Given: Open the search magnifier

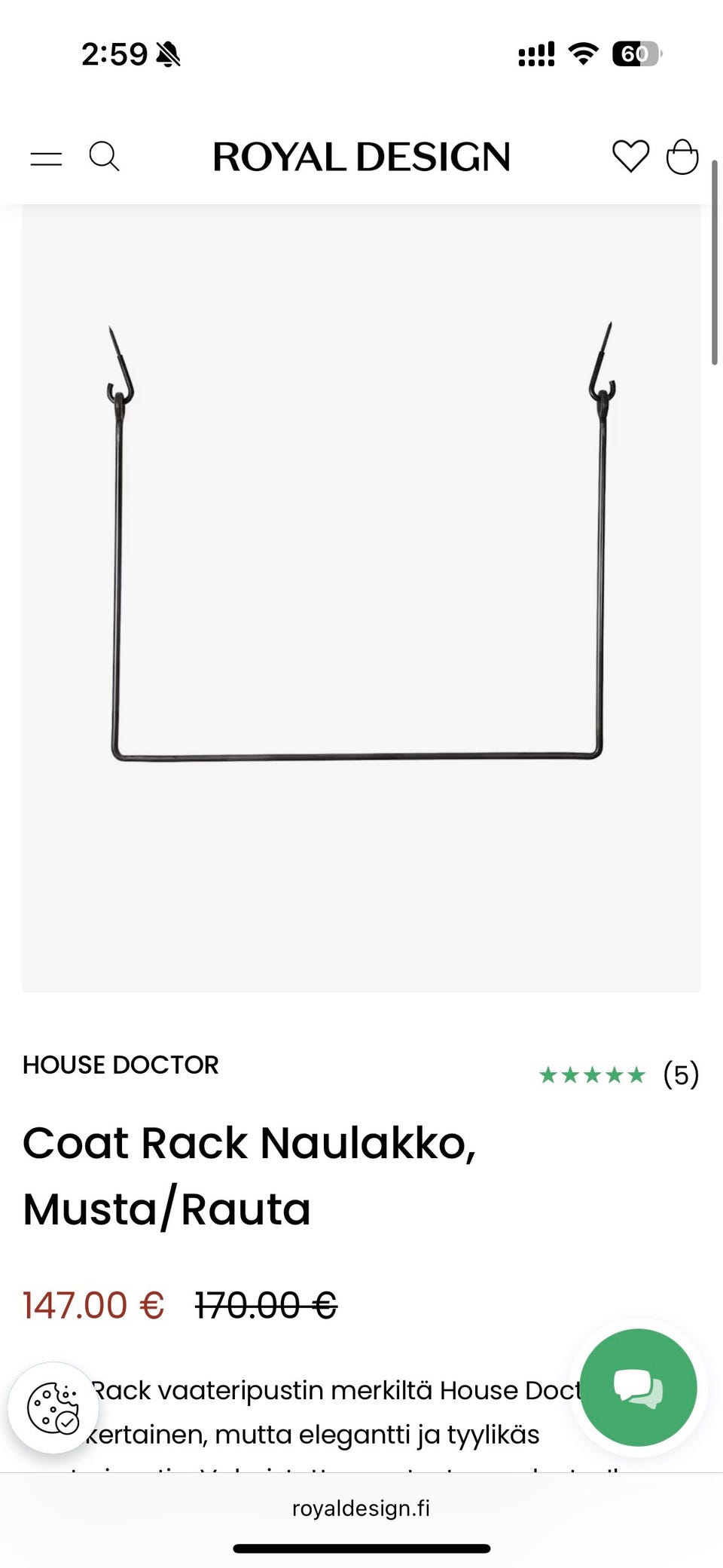Looking at the screenshot, I should click(104, 157).
